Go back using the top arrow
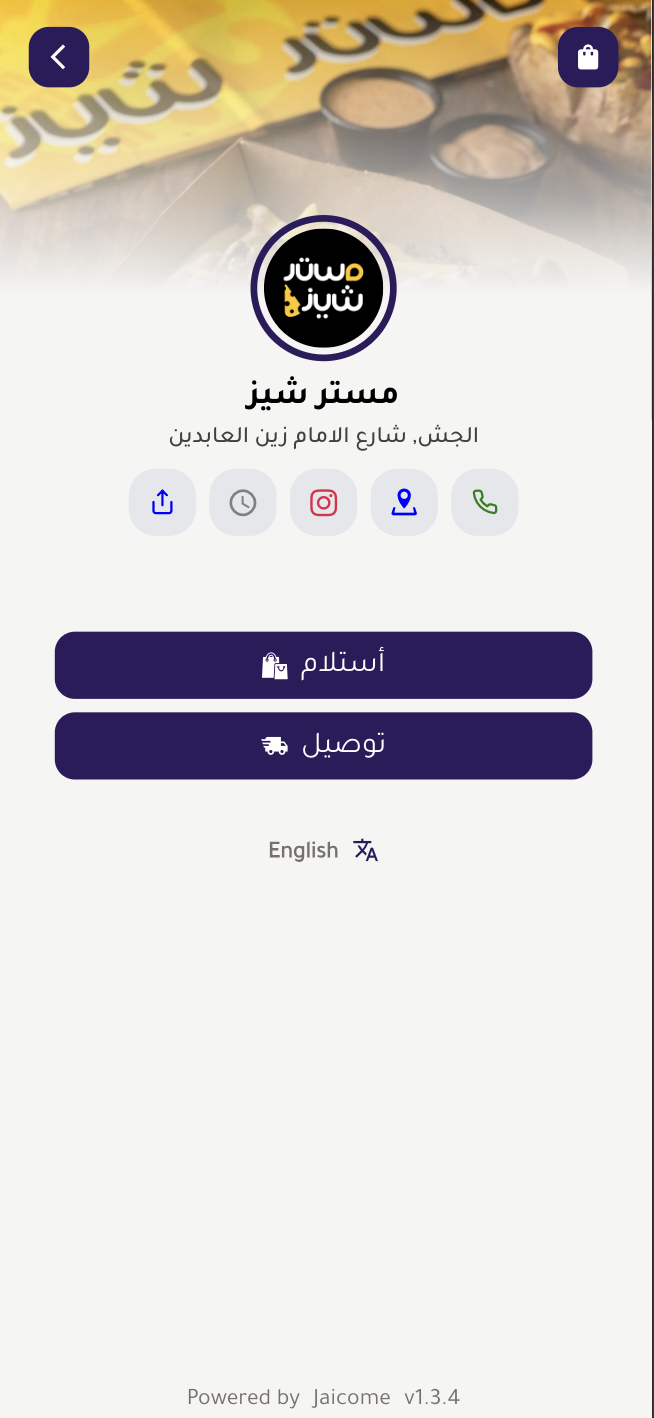This screenshot has width=654, height=1418. coord(59,57)
